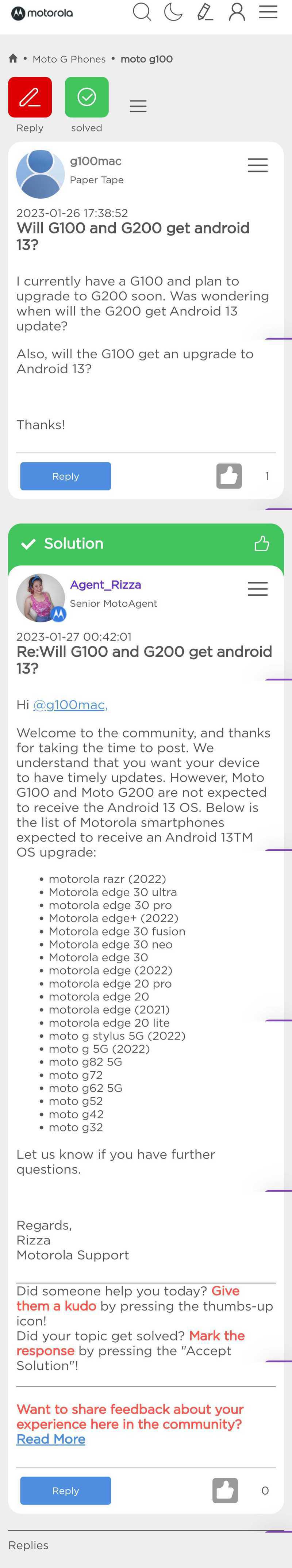292x1568 pixels.
Task: Tap the red Reply button at top
Action: [30, 98]
